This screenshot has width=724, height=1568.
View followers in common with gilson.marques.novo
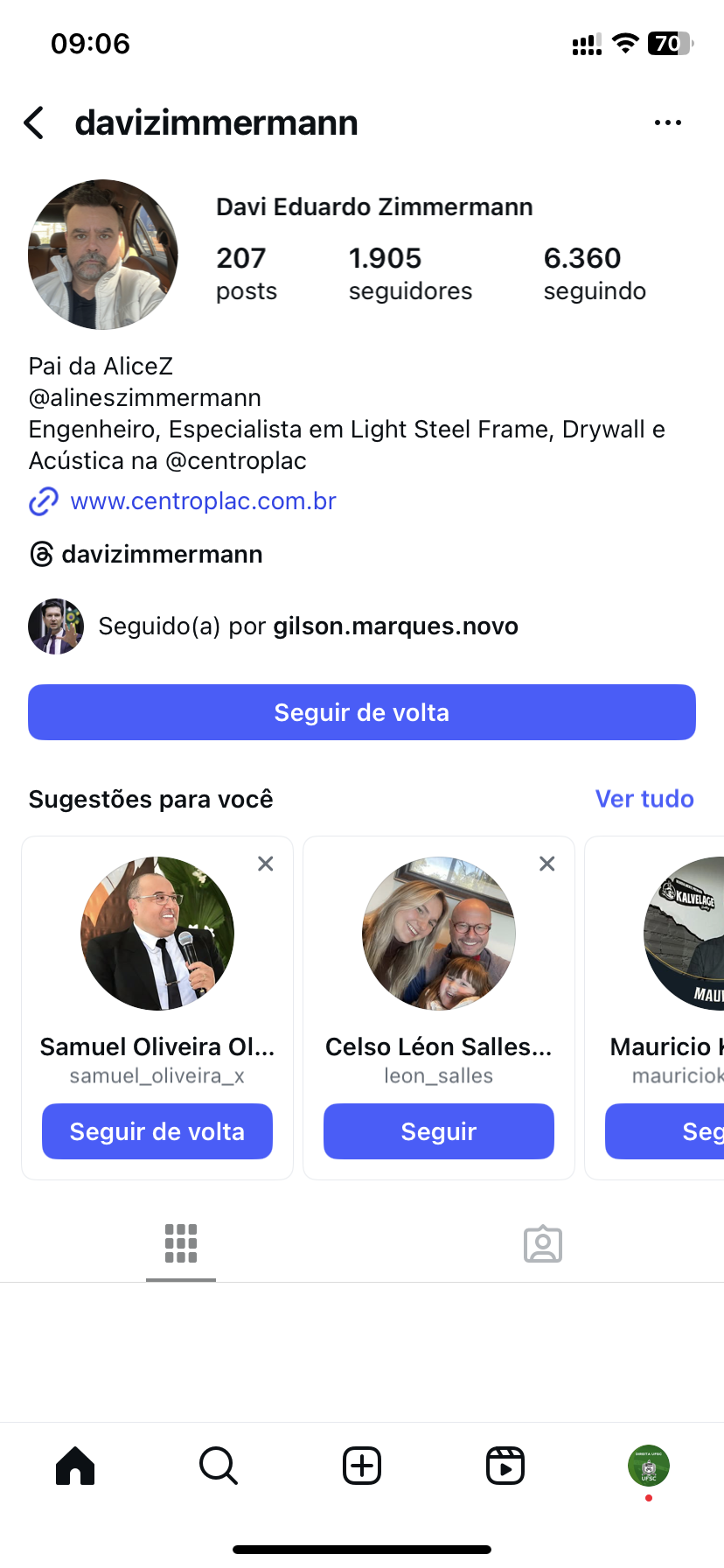306,626
